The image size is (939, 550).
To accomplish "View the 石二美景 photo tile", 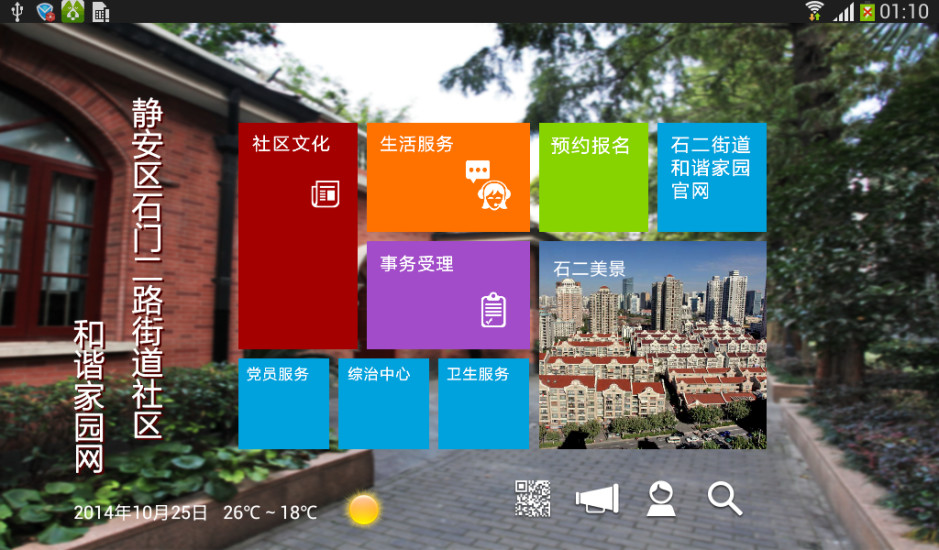I will point(653,344).
